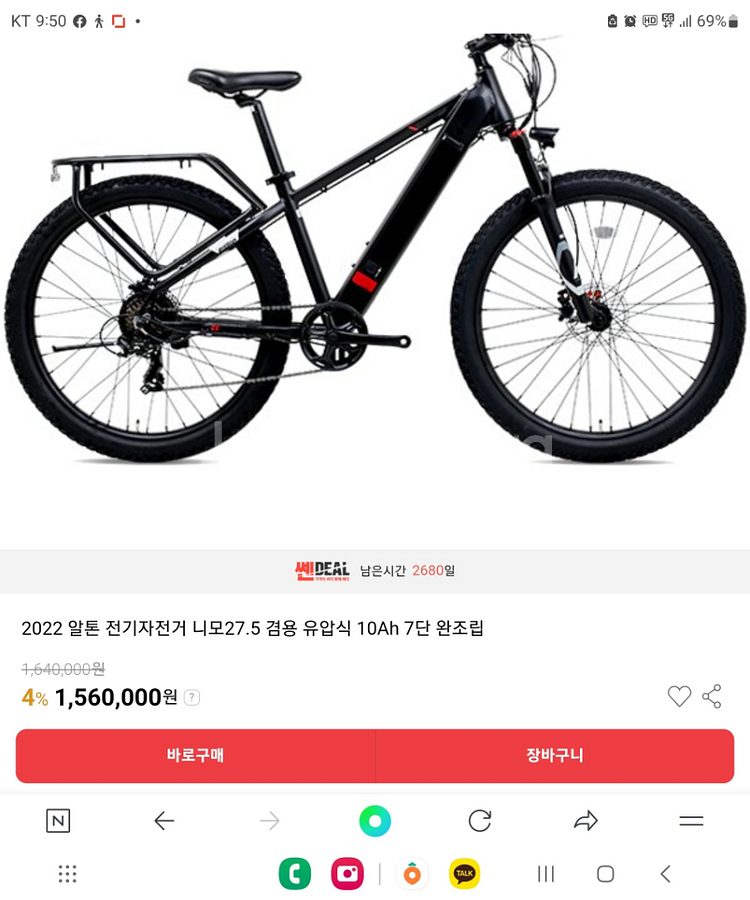Add the bike to 장바구니 cart
Screen dimensions: 750x900
pyautogui.click(x=554, y=756)
